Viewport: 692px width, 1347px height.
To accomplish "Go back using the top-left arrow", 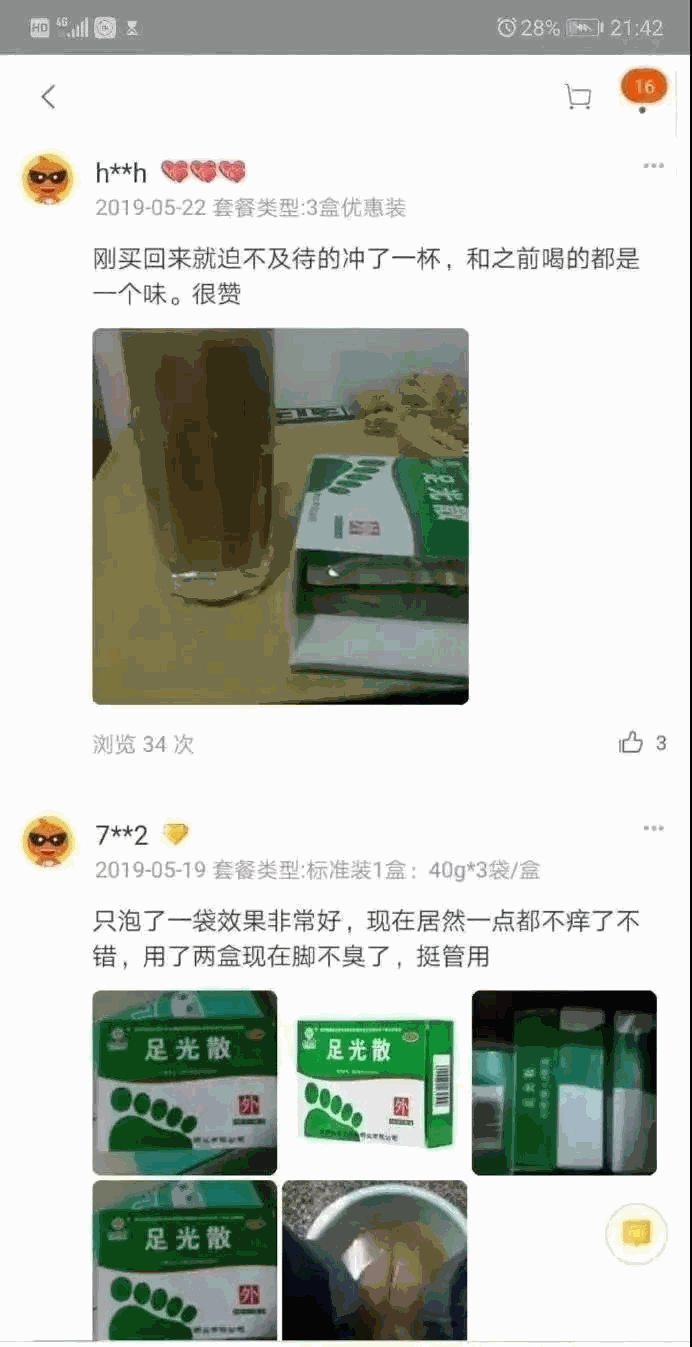I will [x=48, y=97].
